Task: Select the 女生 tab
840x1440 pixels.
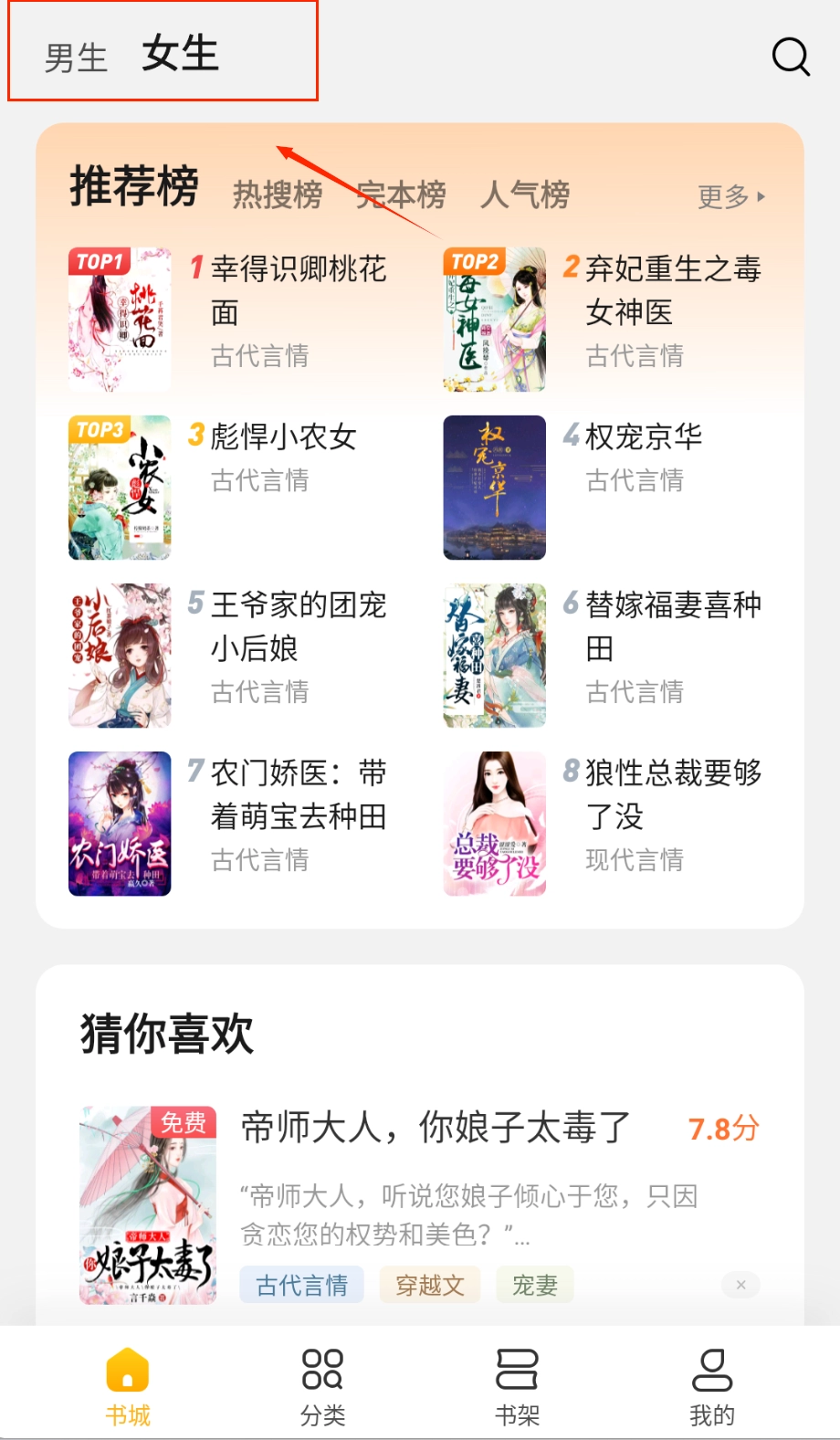Action: [180, 54]
